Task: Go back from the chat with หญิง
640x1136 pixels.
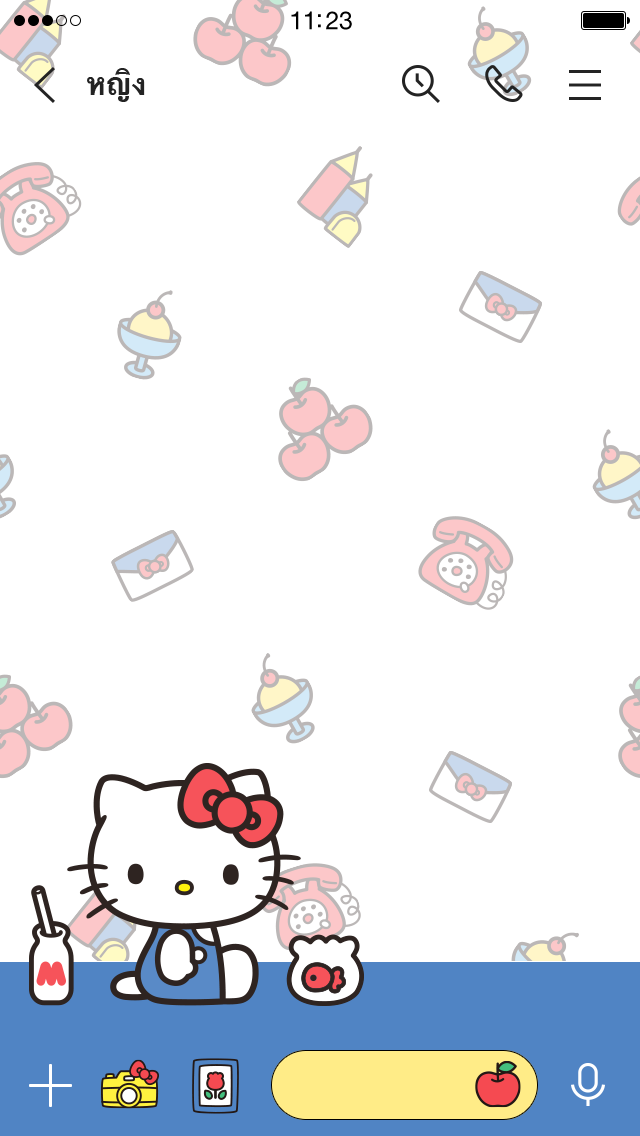Action: pos(44,85)
